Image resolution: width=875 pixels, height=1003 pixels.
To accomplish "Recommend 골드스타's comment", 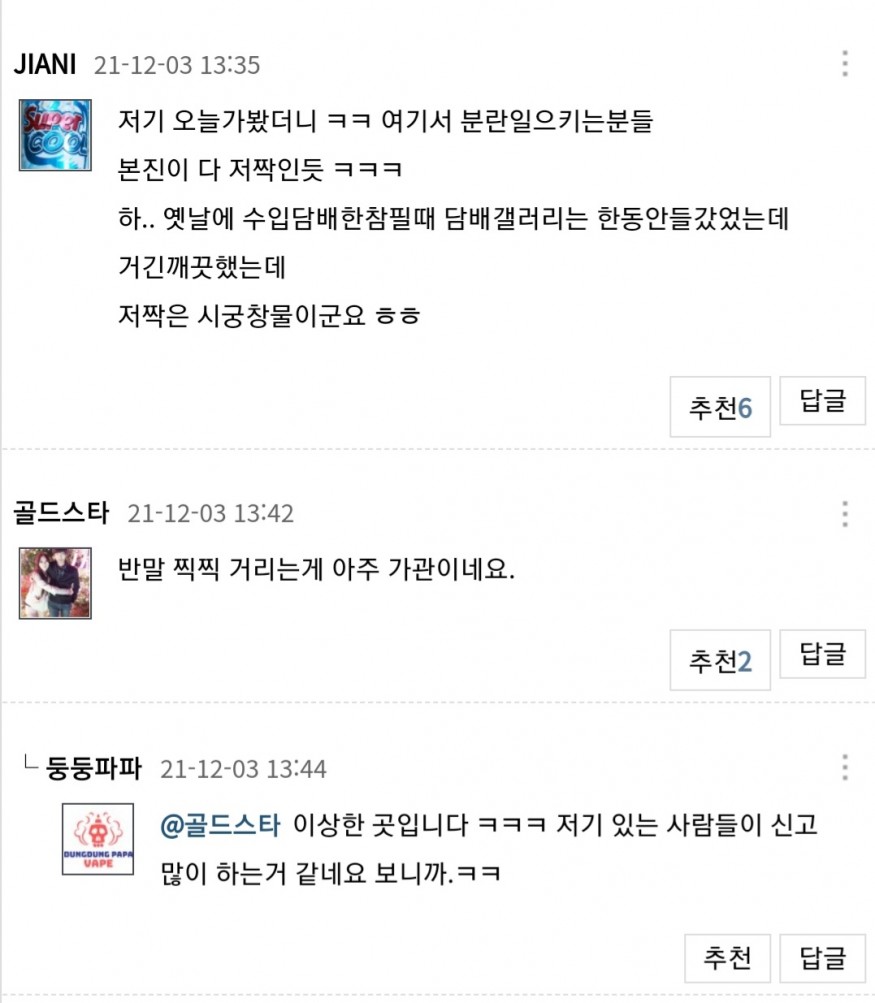I will click(x=719, y=660).
